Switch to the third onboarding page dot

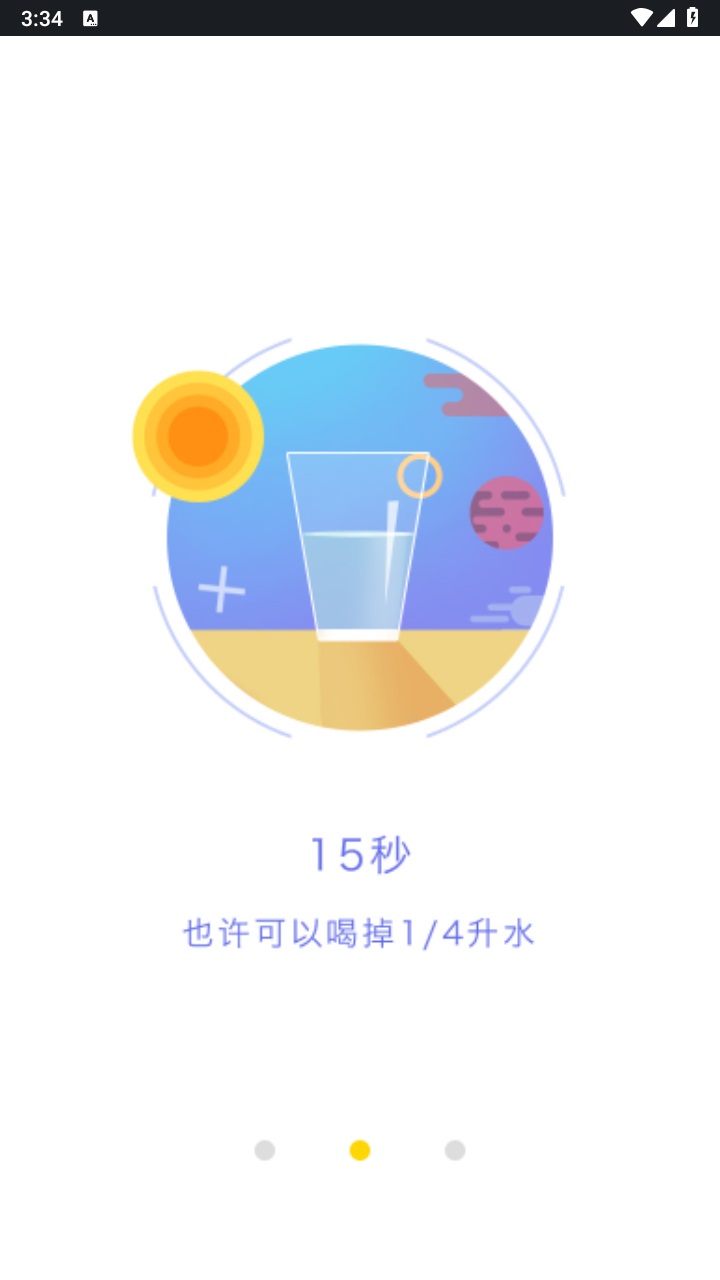456,1150
